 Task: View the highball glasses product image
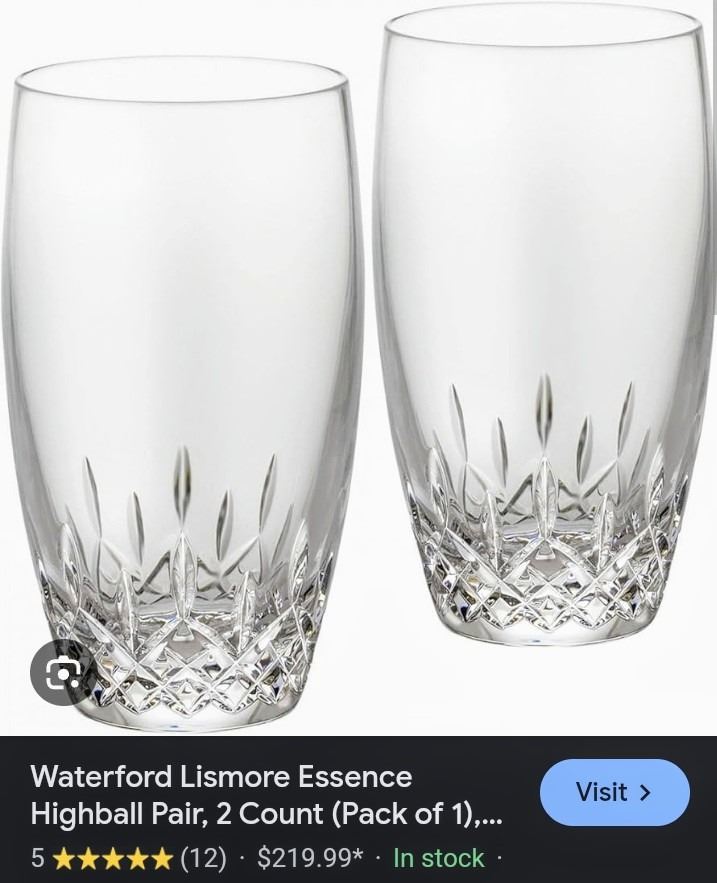coord(360,360)
